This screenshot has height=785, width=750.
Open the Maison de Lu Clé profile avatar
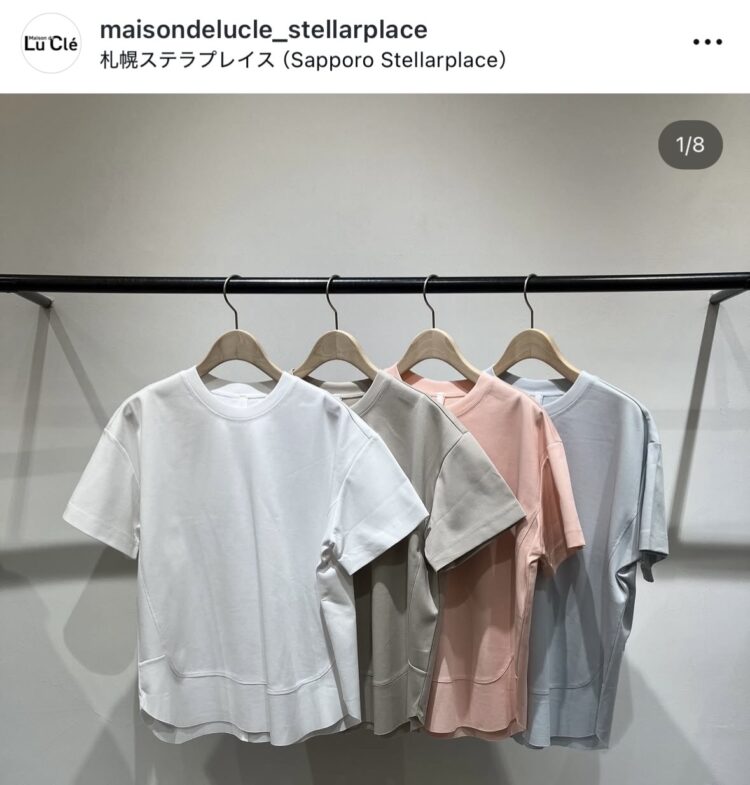tap(50, 43)
